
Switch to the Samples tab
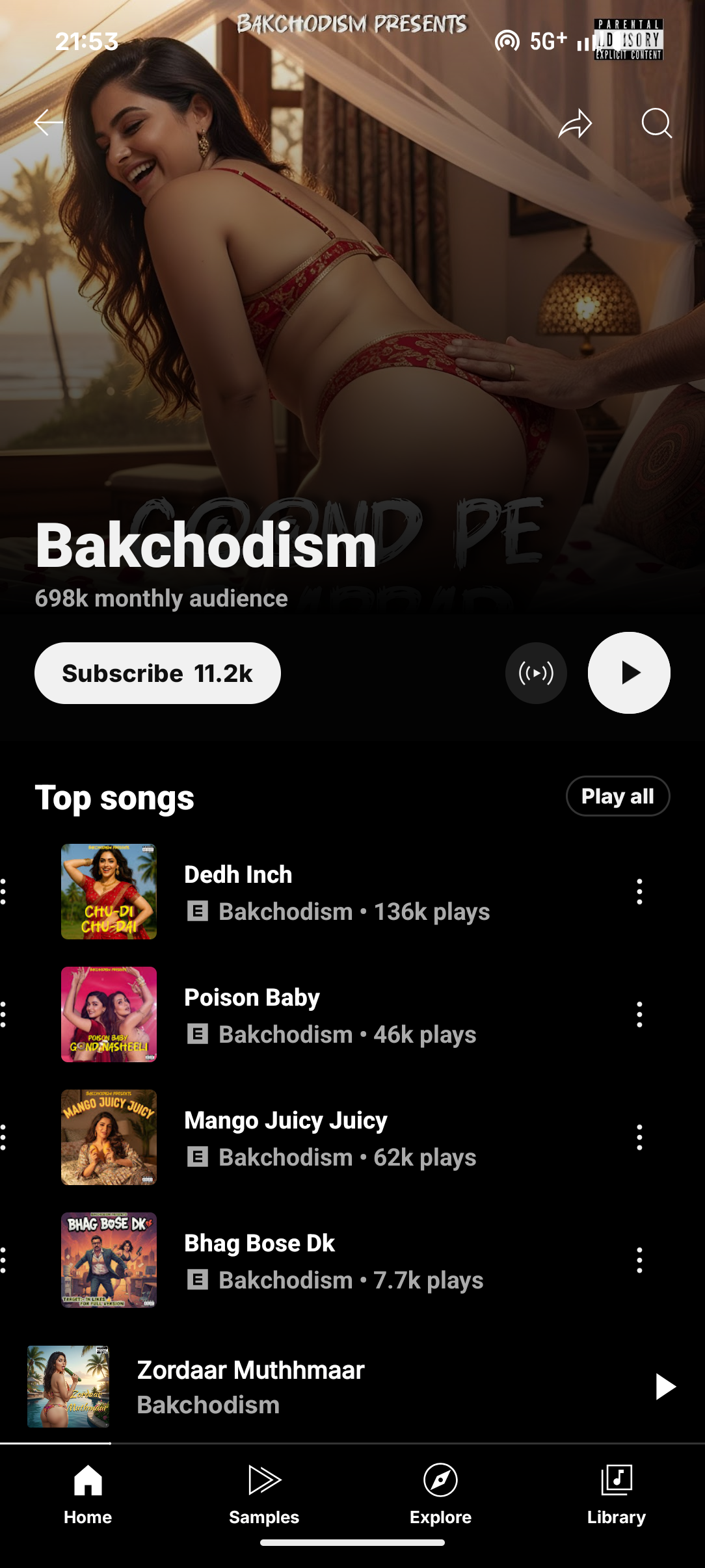[x=264, y=1493]
